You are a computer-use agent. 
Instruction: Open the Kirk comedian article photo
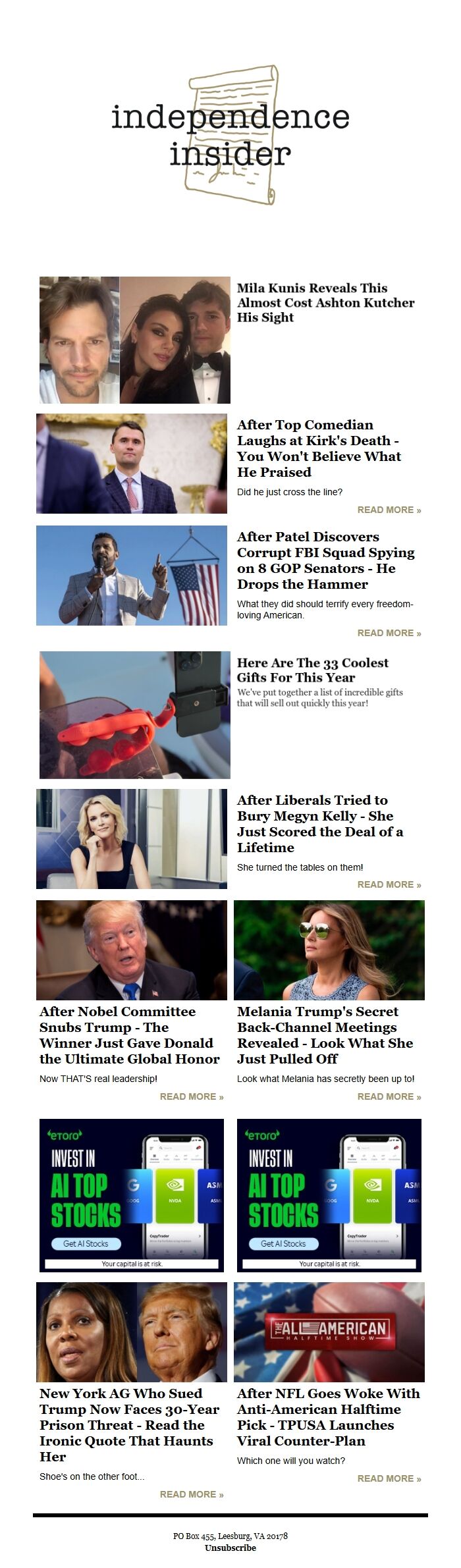pyautogui.click(x=132, y=464)
